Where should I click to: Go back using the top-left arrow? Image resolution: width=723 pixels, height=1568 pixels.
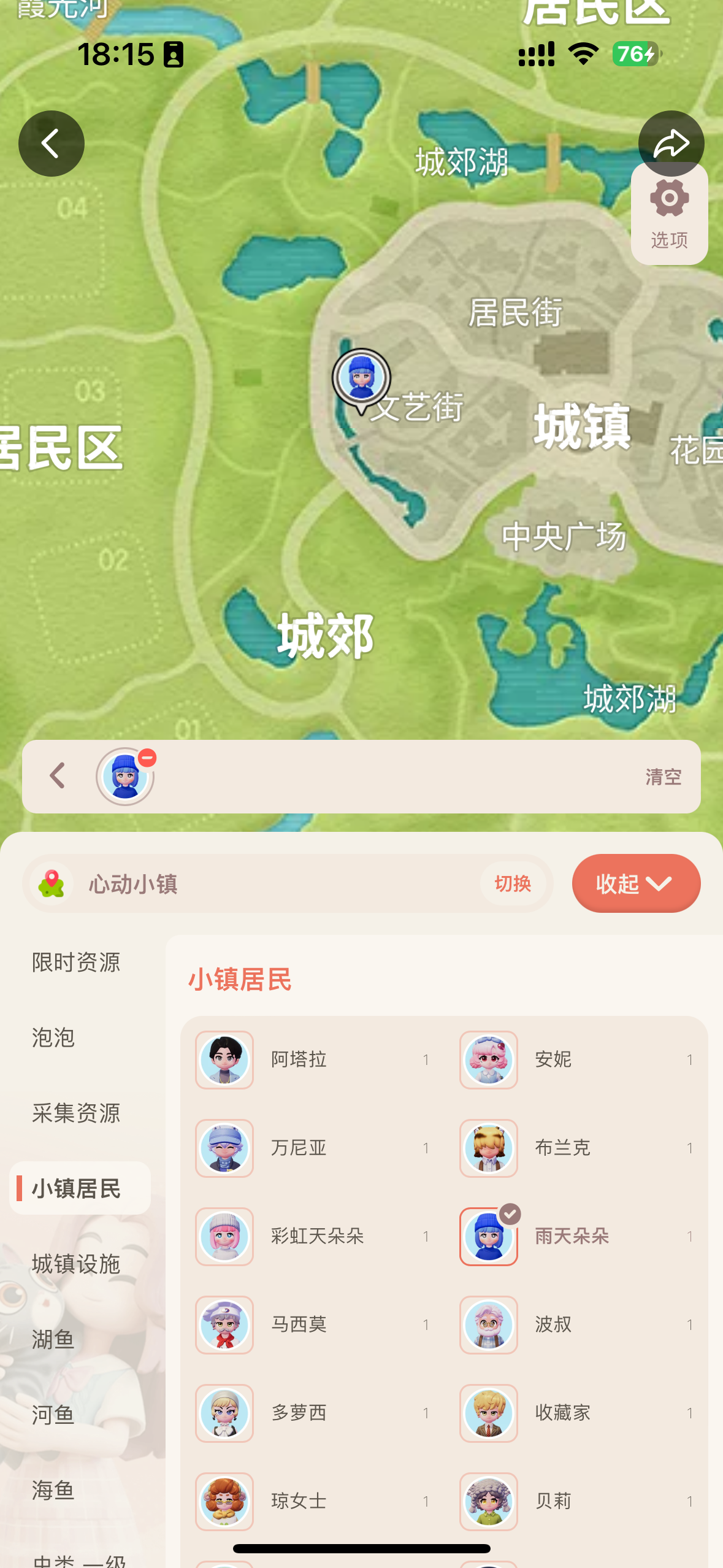tap(52, 144)
